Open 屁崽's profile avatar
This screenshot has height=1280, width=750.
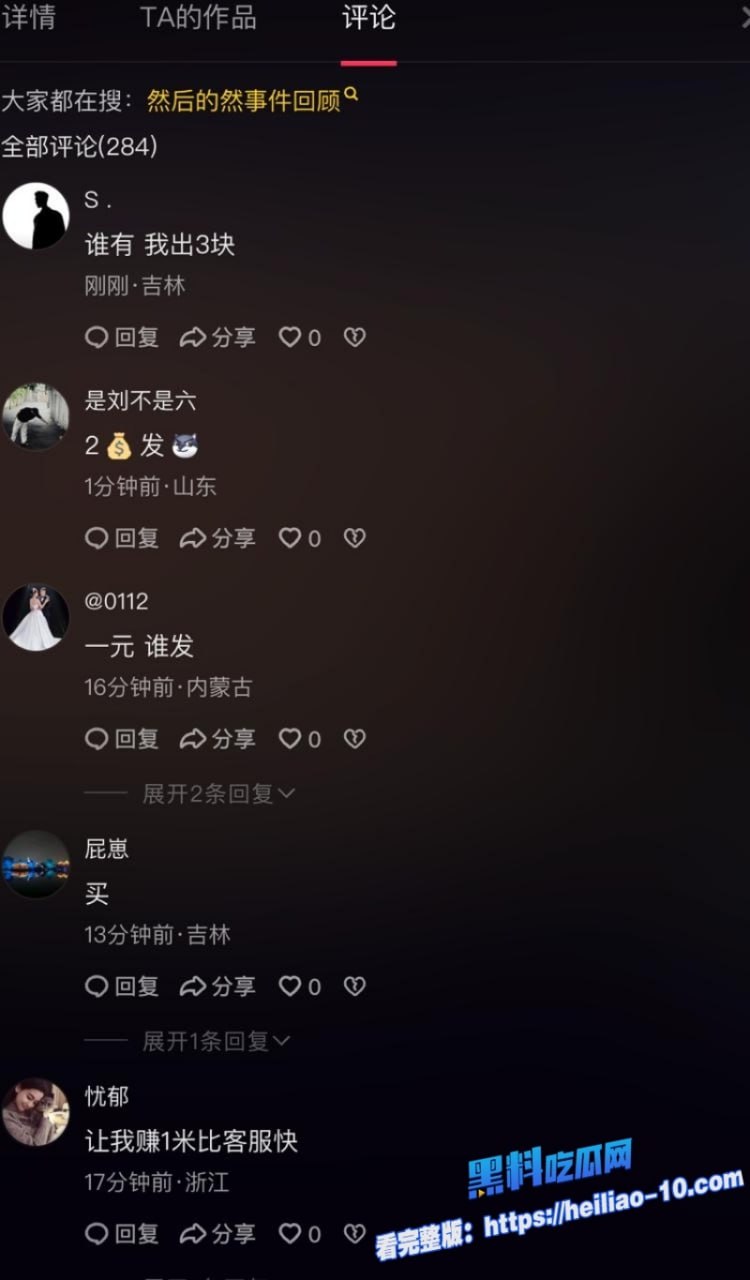[x=35, y=864]
